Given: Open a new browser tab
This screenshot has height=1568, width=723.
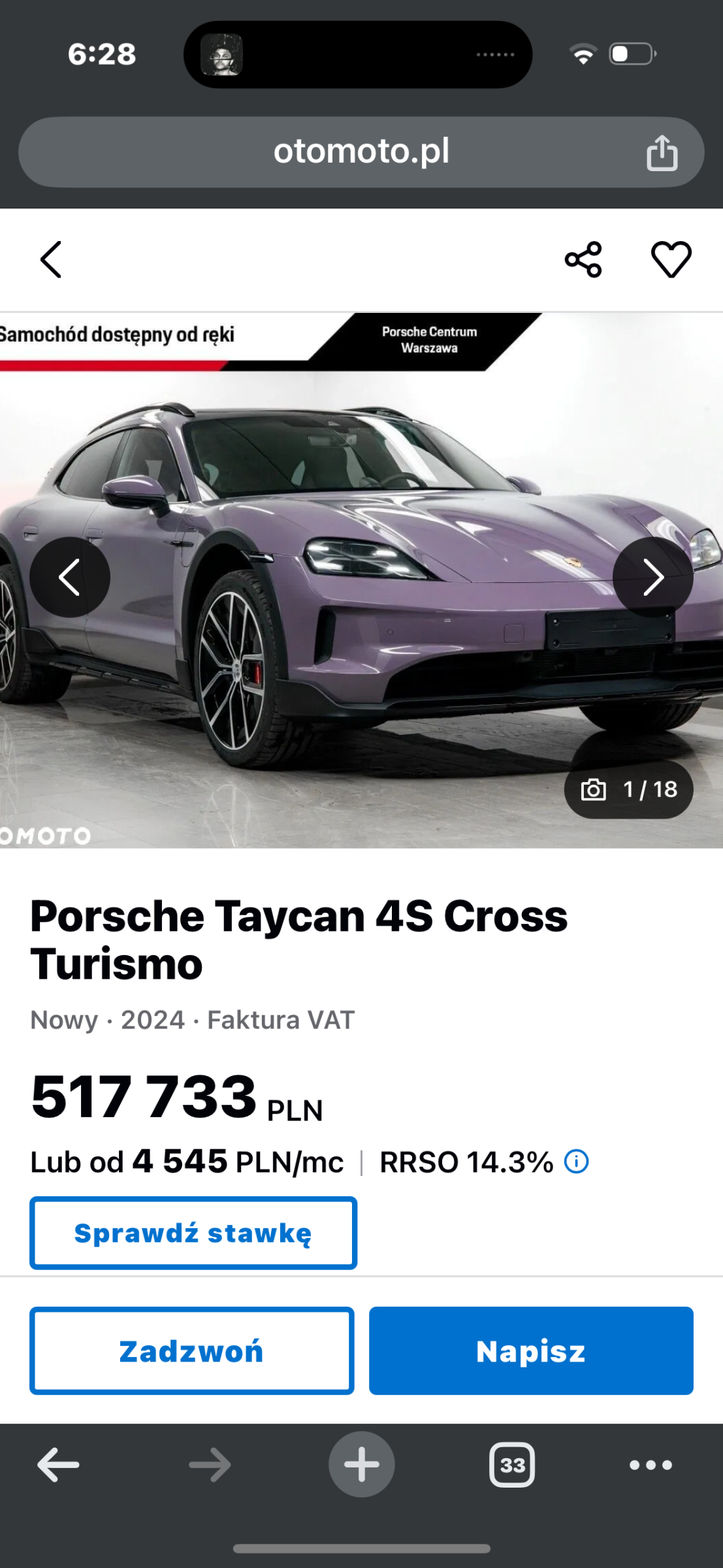Looking at the screenshot, I should tap(362, 1464).
